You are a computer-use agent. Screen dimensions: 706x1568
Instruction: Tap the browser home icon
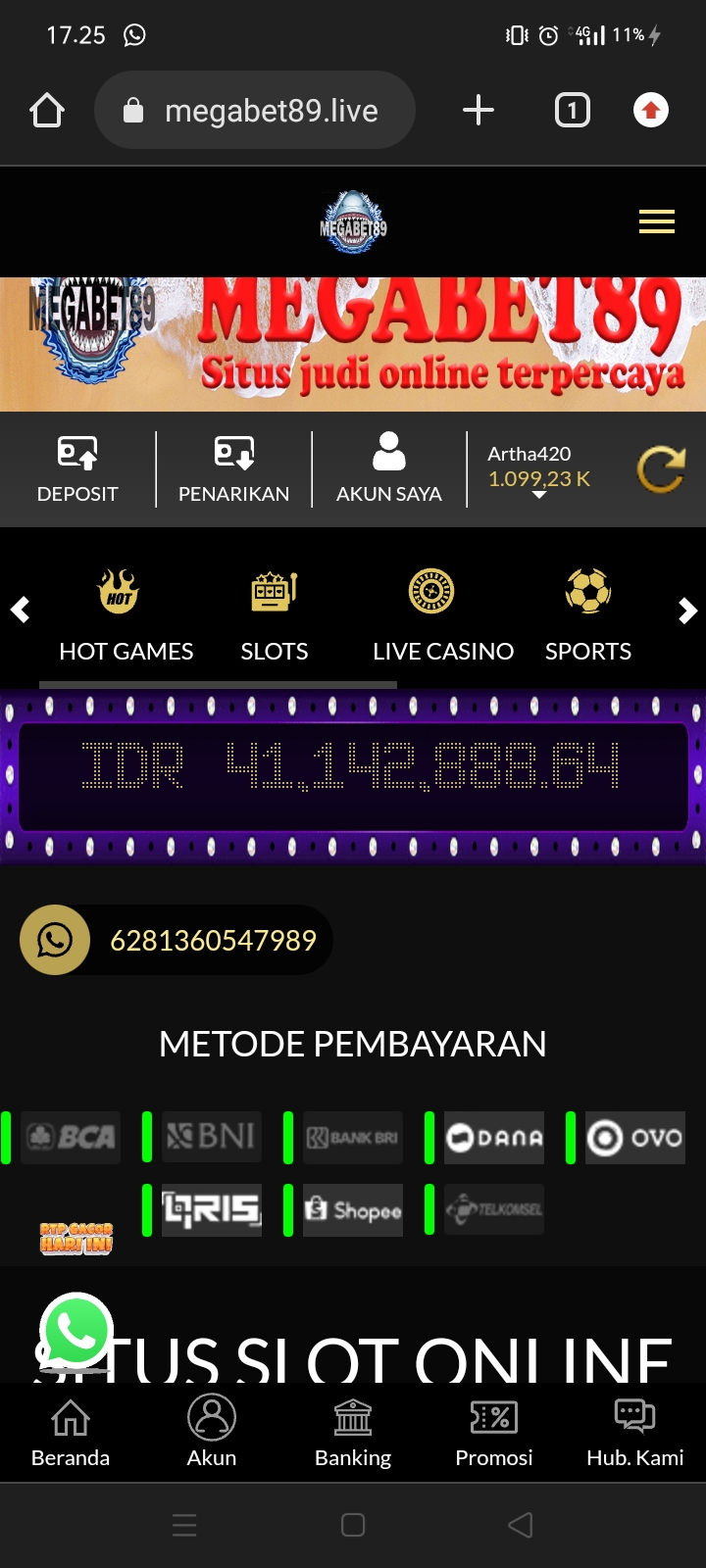pyautogui.click(x=47, y=111)
